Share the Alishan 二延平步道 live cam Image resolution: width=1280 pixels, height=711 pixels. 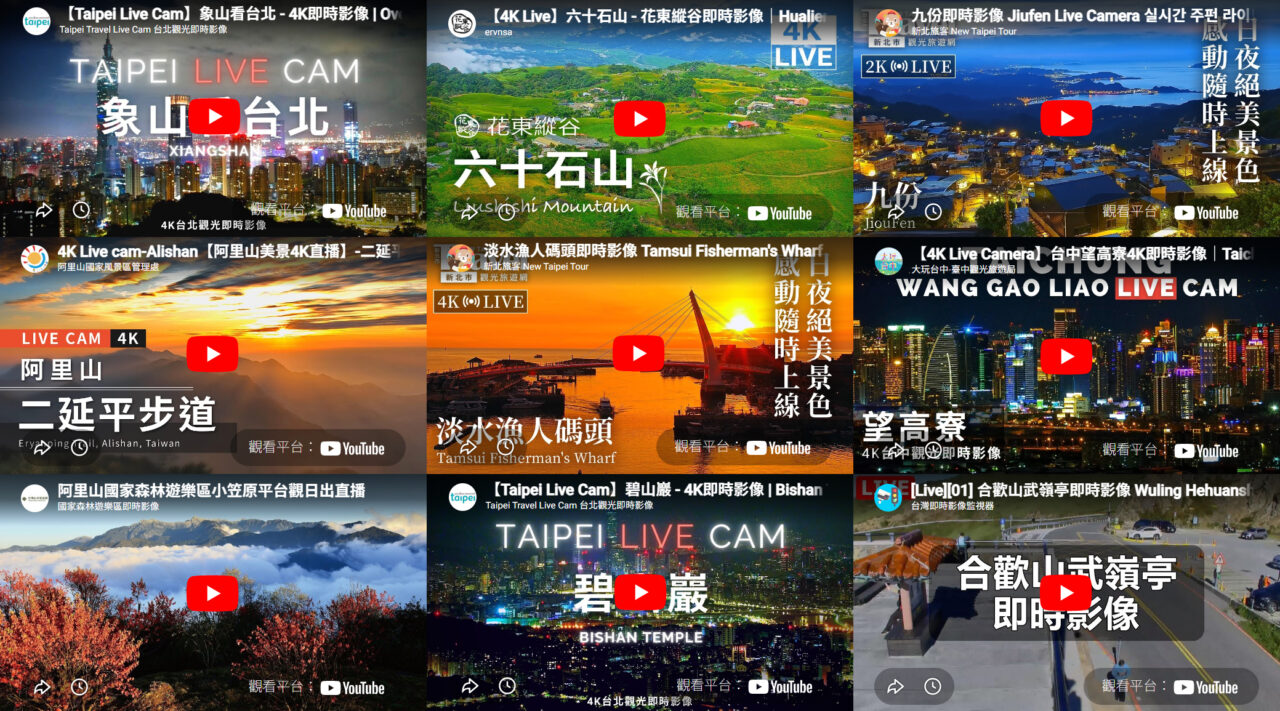tap(42, 447)
